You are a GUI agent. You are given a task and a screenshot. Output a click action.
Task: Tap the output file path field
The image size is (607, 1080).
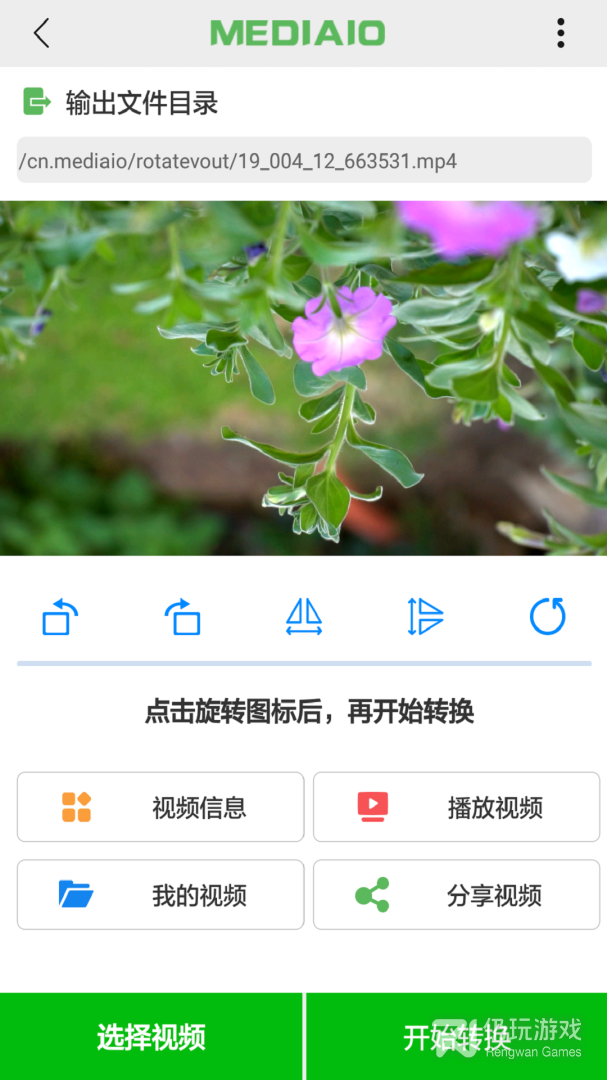point(304,160)
